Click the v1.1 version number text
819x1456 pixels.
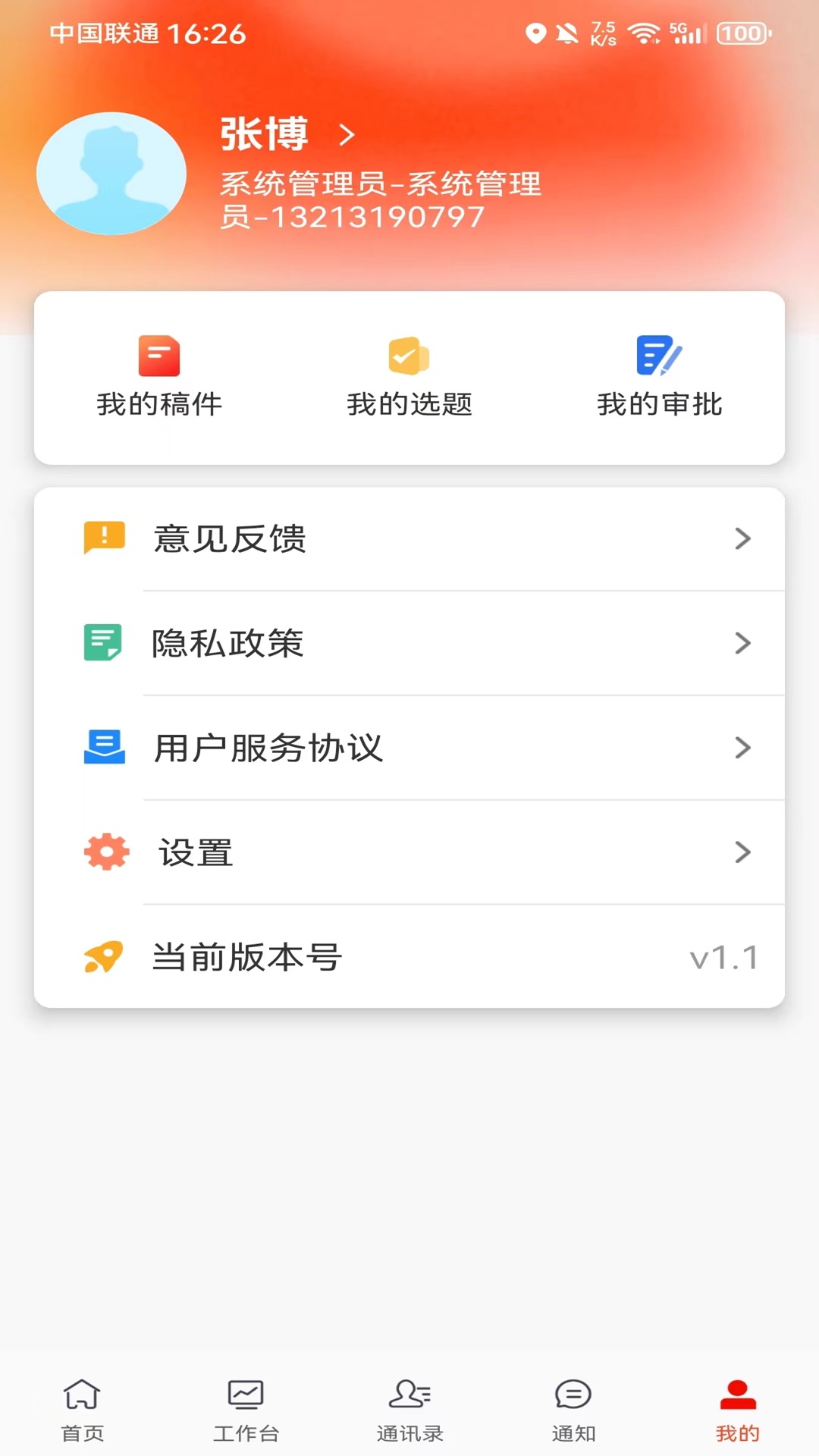[x=724, y=957]
